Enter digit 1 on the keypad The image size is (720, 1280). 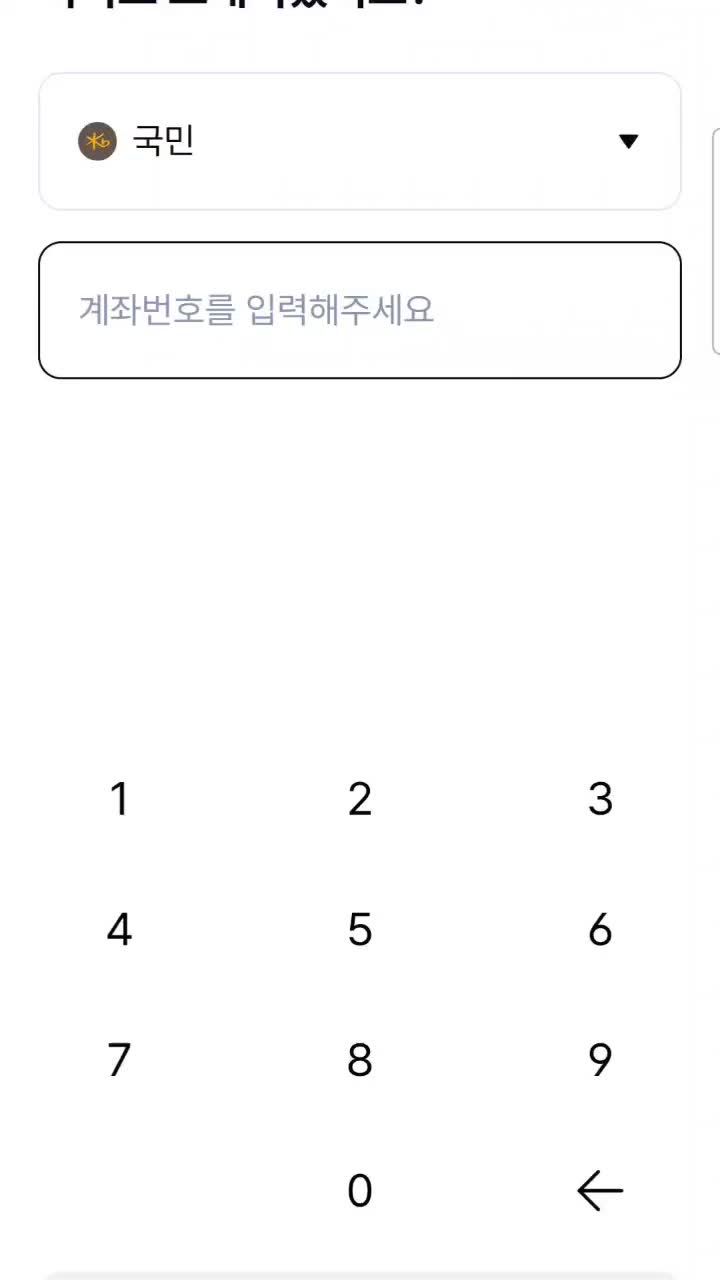tap(119, 799)
